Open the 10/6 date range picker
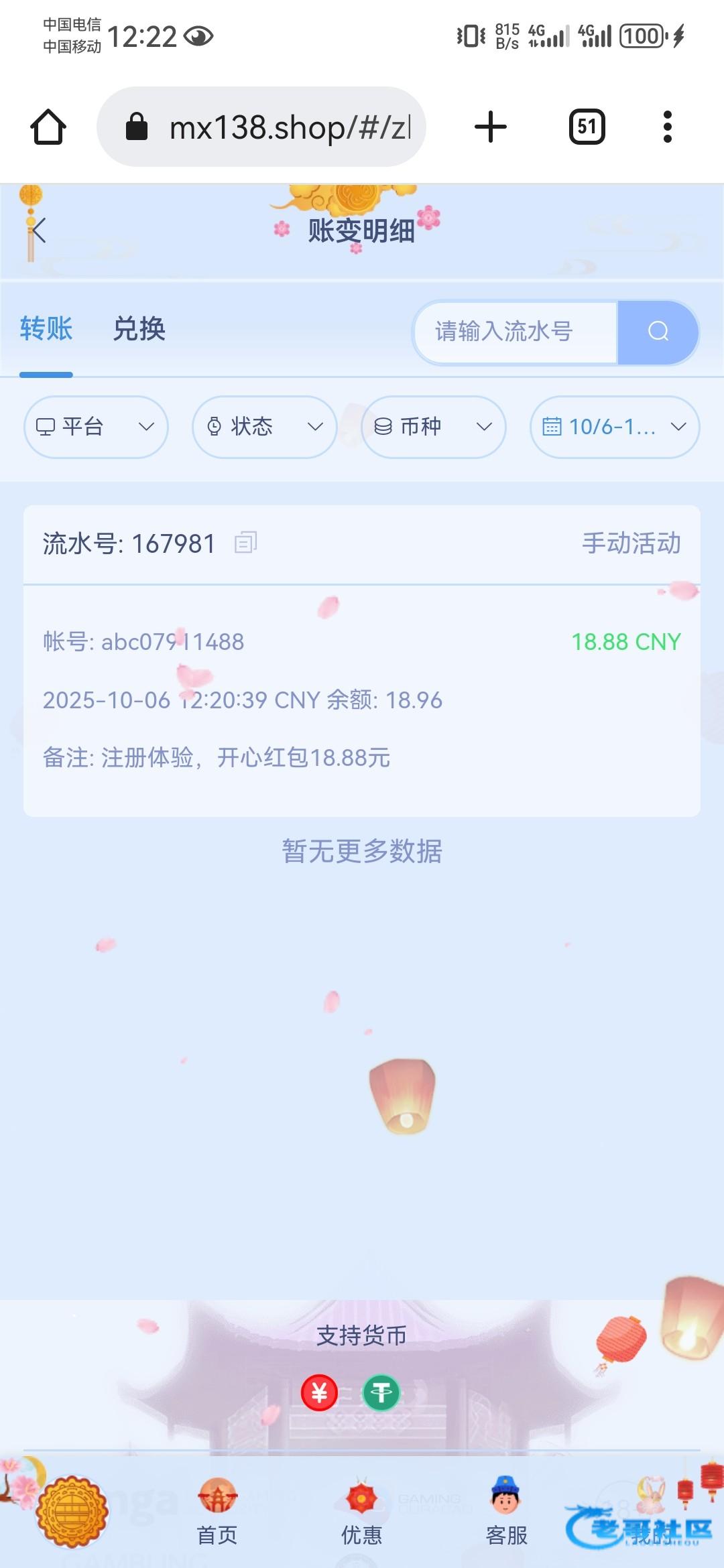Image resolution: width=724 pixels, height=1568 pixels. point(614,427)
